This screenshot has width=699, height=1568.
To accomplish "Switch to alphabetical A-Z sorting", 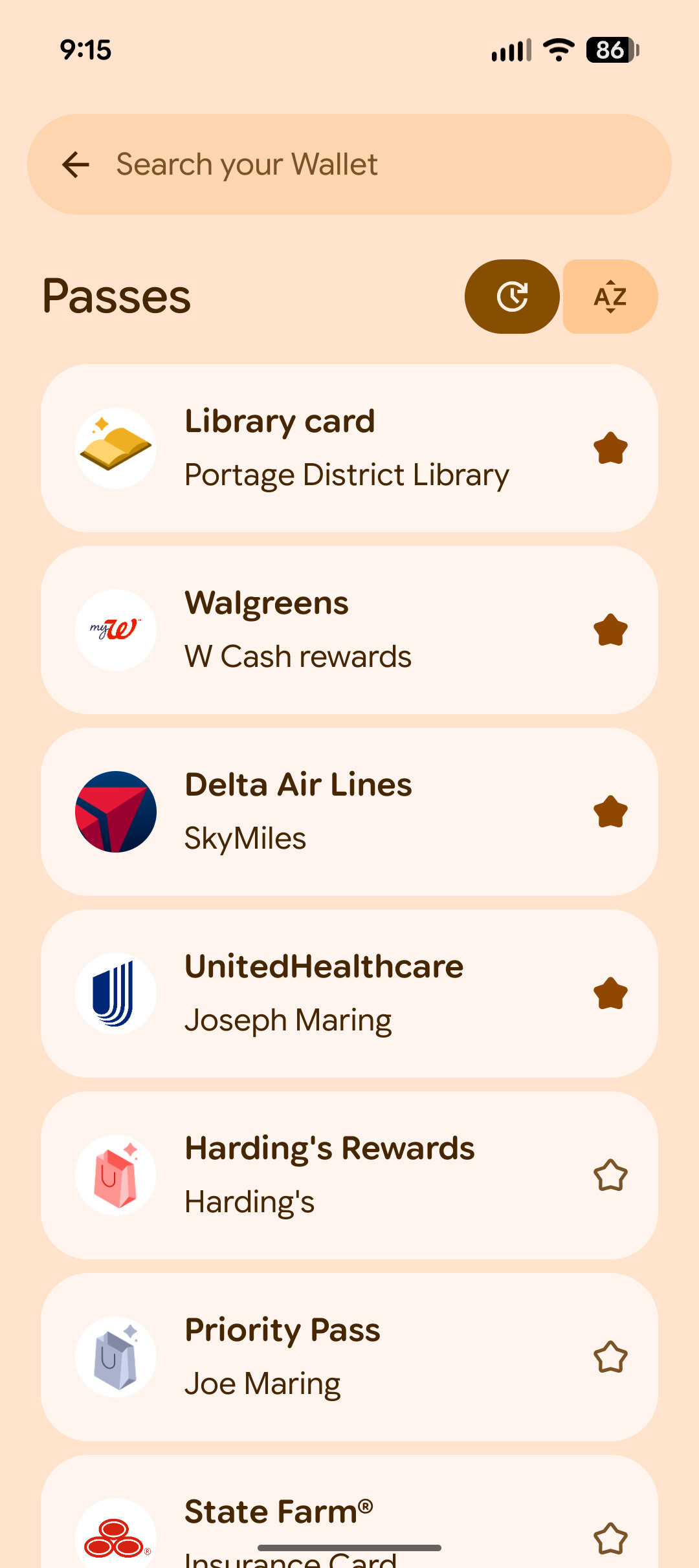I will pyautogui.click(x=609, y=296).
